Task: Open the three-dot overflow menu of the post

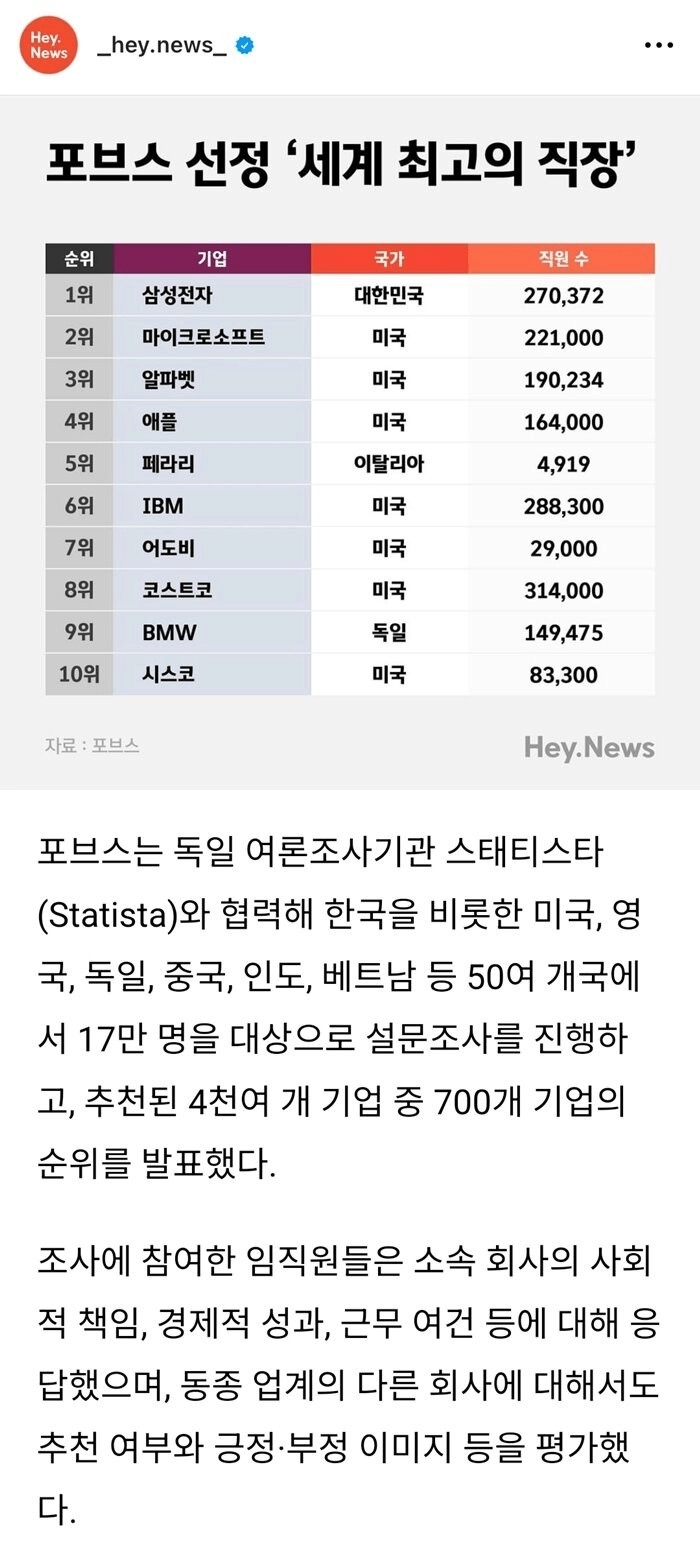Action: point(658,46)
